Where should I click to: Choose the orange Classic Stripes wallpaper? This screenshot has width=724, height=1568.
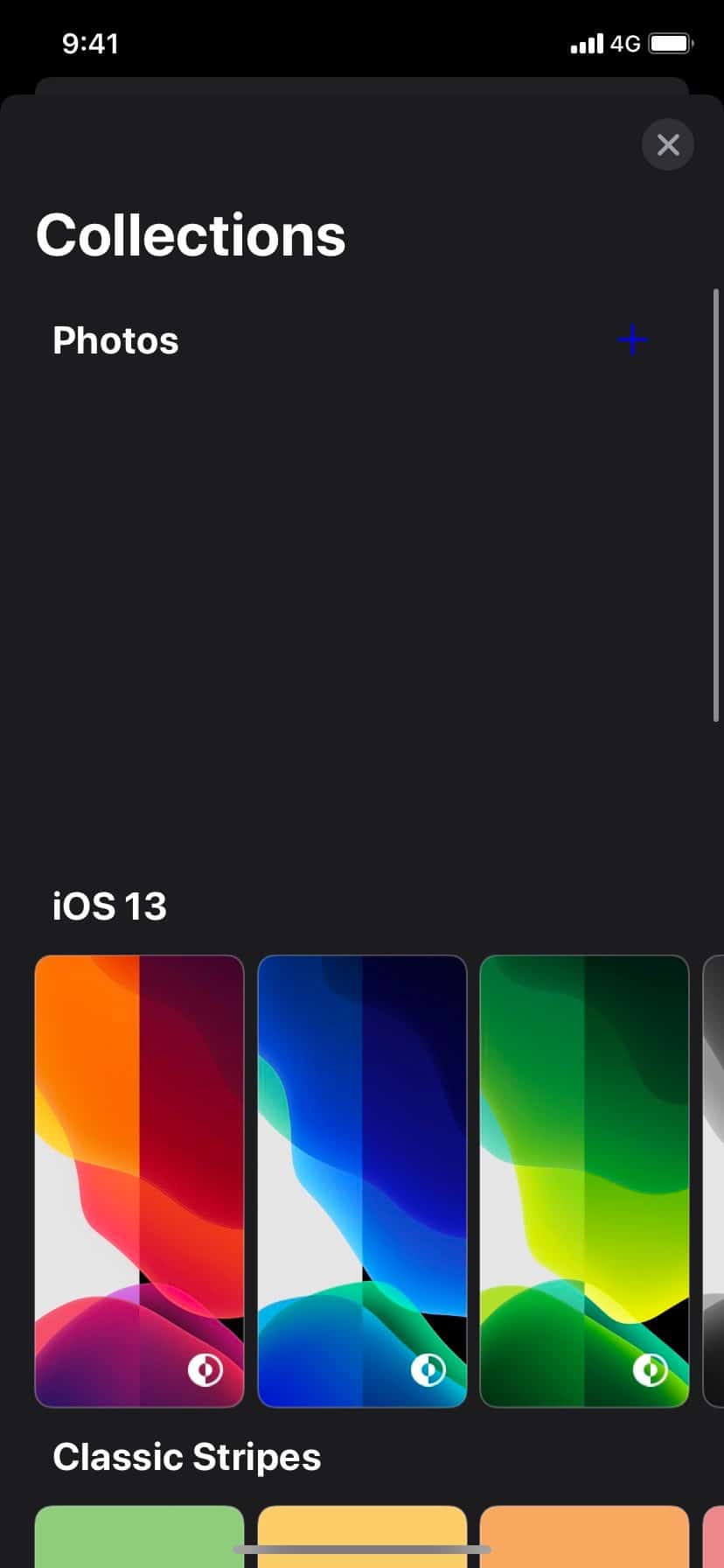(584, 1536)
